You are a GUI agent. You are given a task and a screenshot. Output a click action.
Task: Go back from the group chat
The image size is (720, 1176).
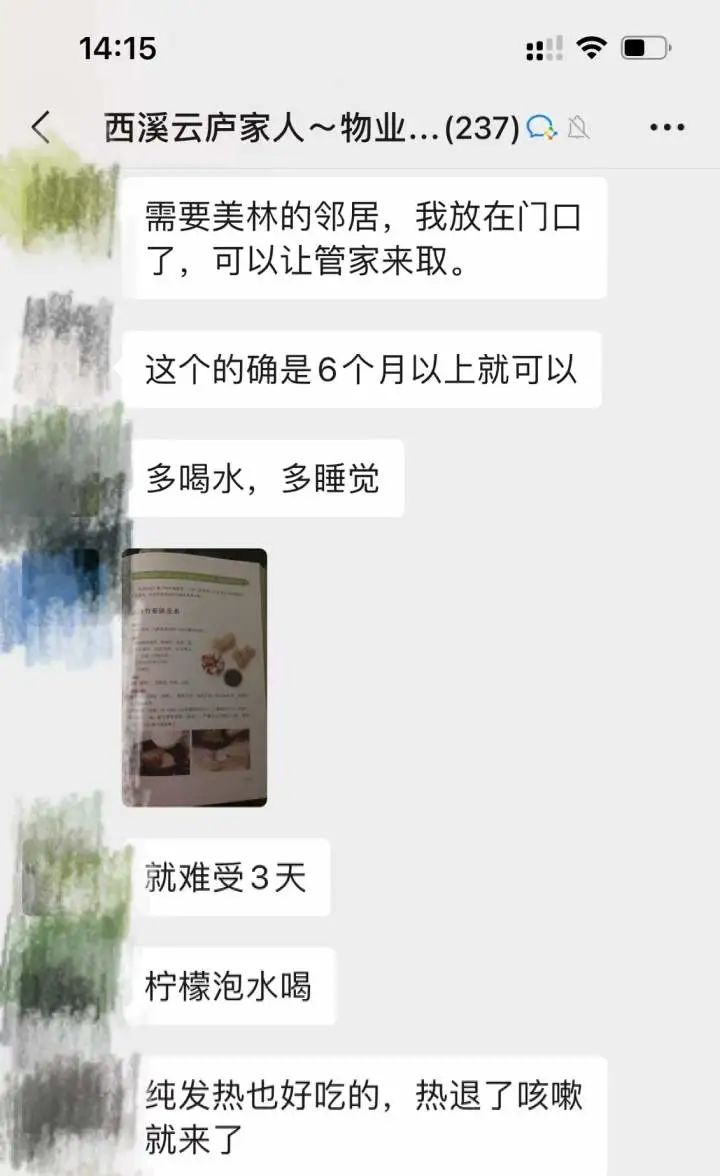click(42, 127)
